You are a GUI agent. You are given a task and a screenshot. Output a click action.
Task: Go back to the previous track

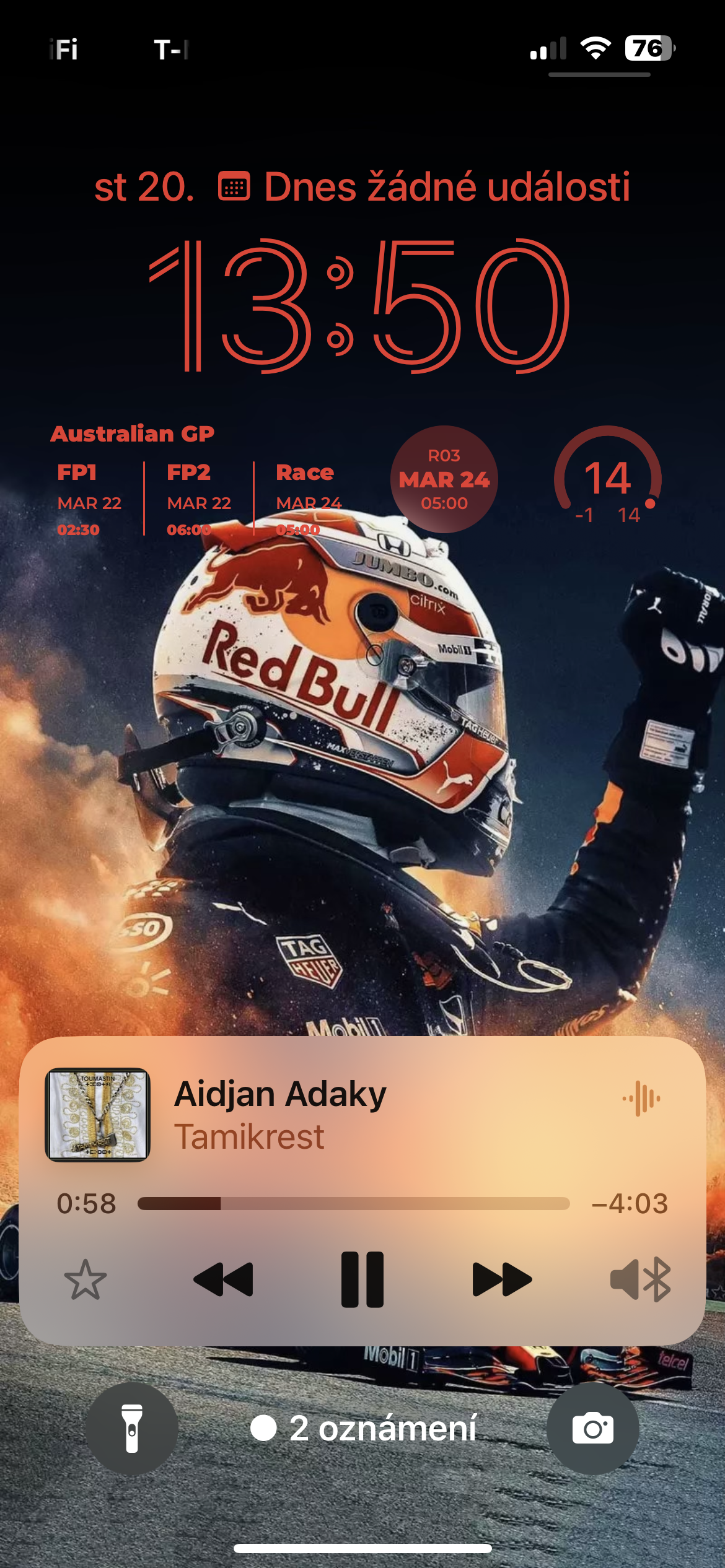tap(223, 1279)
